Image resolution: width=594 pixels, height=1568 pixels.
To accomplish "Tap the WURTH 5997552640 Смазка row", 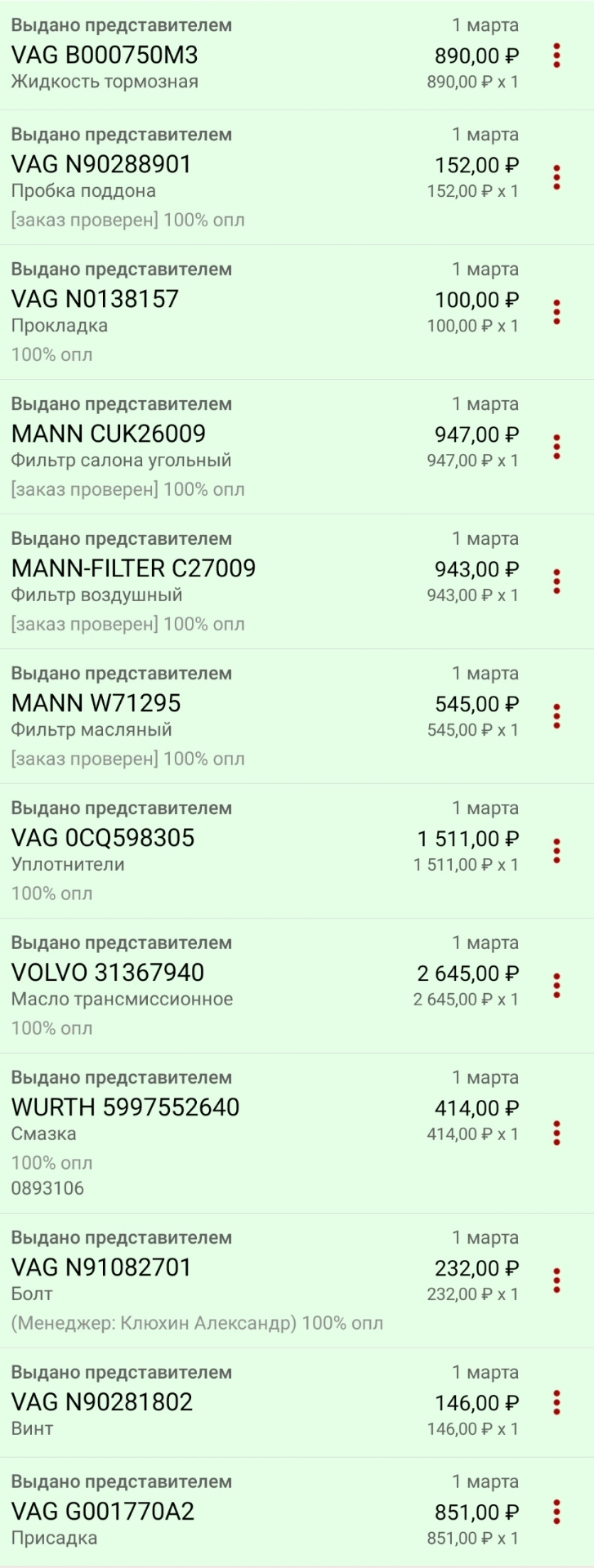I will 245,1119.
